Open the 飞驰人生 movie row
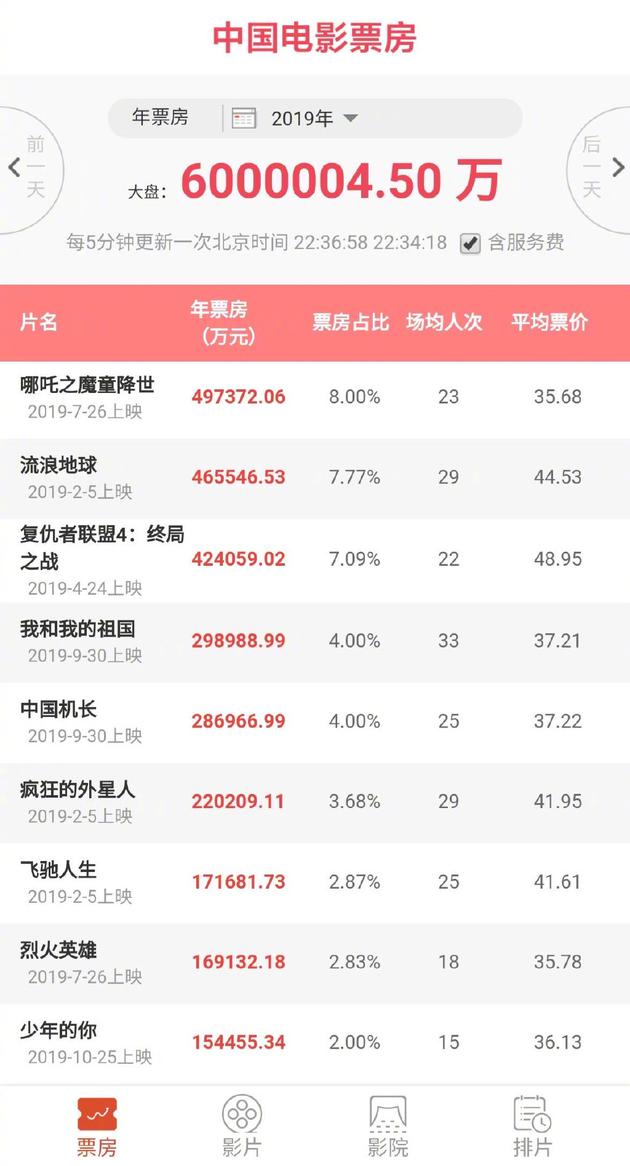Image resolution: width=630 pixels, height=1166 pixels. click(315, 883)
